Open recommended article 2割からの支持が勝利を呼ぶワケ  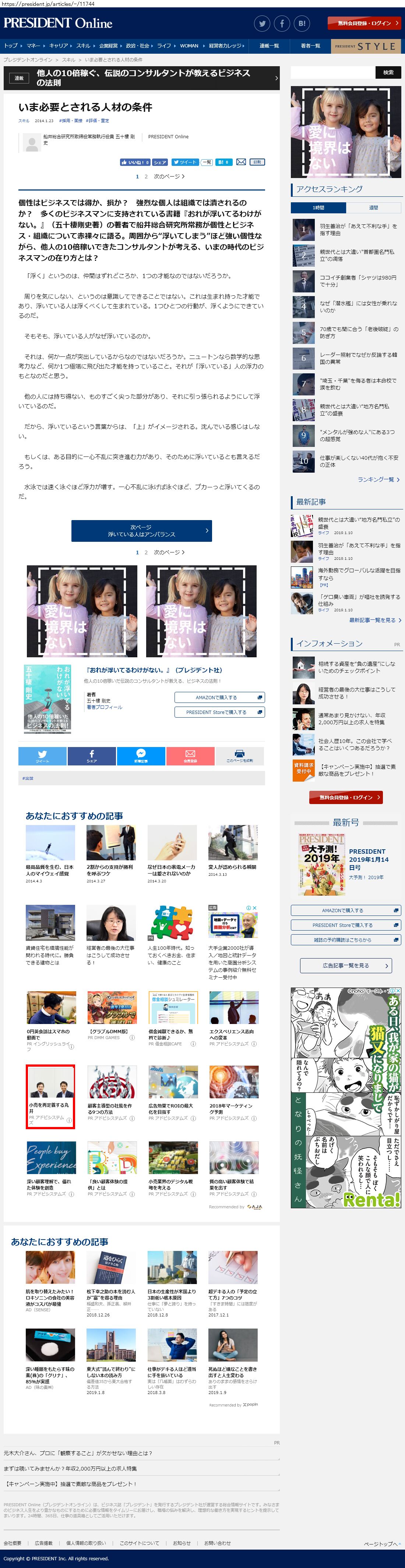tap(110, 870)
